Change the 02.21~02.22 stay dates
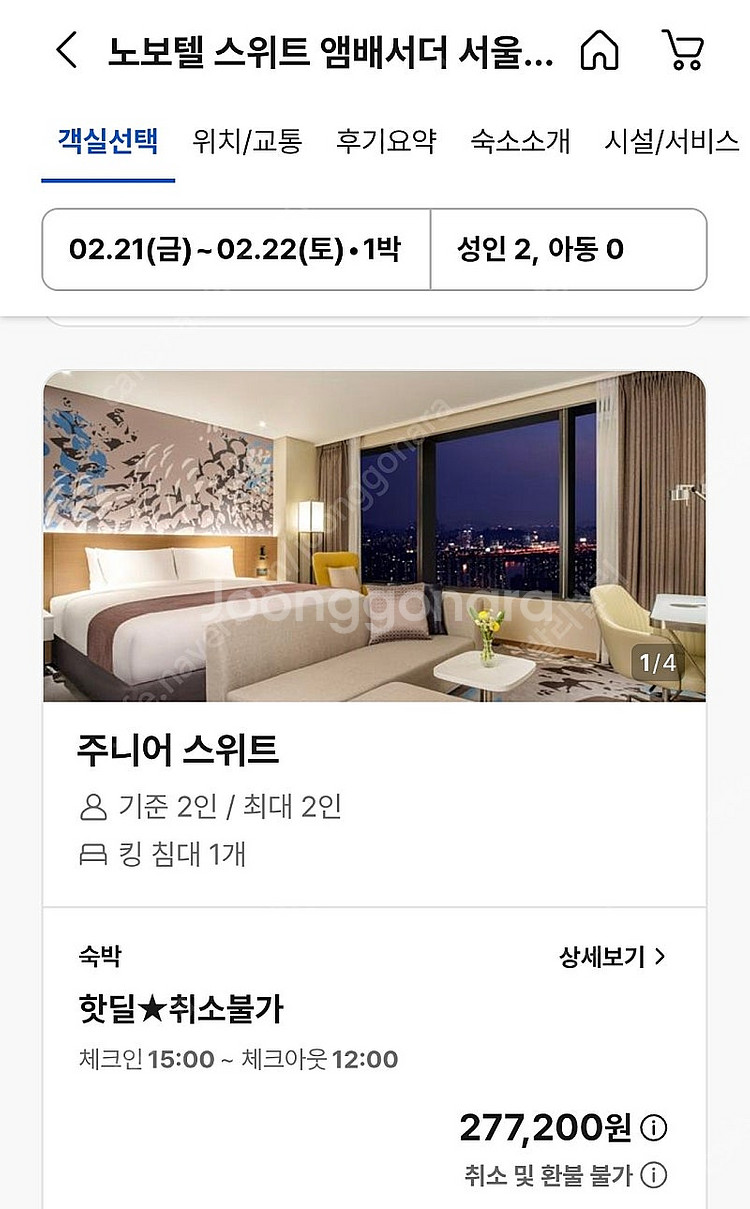The height and width of the screenshot is (1209, 750). pos(235,249)
